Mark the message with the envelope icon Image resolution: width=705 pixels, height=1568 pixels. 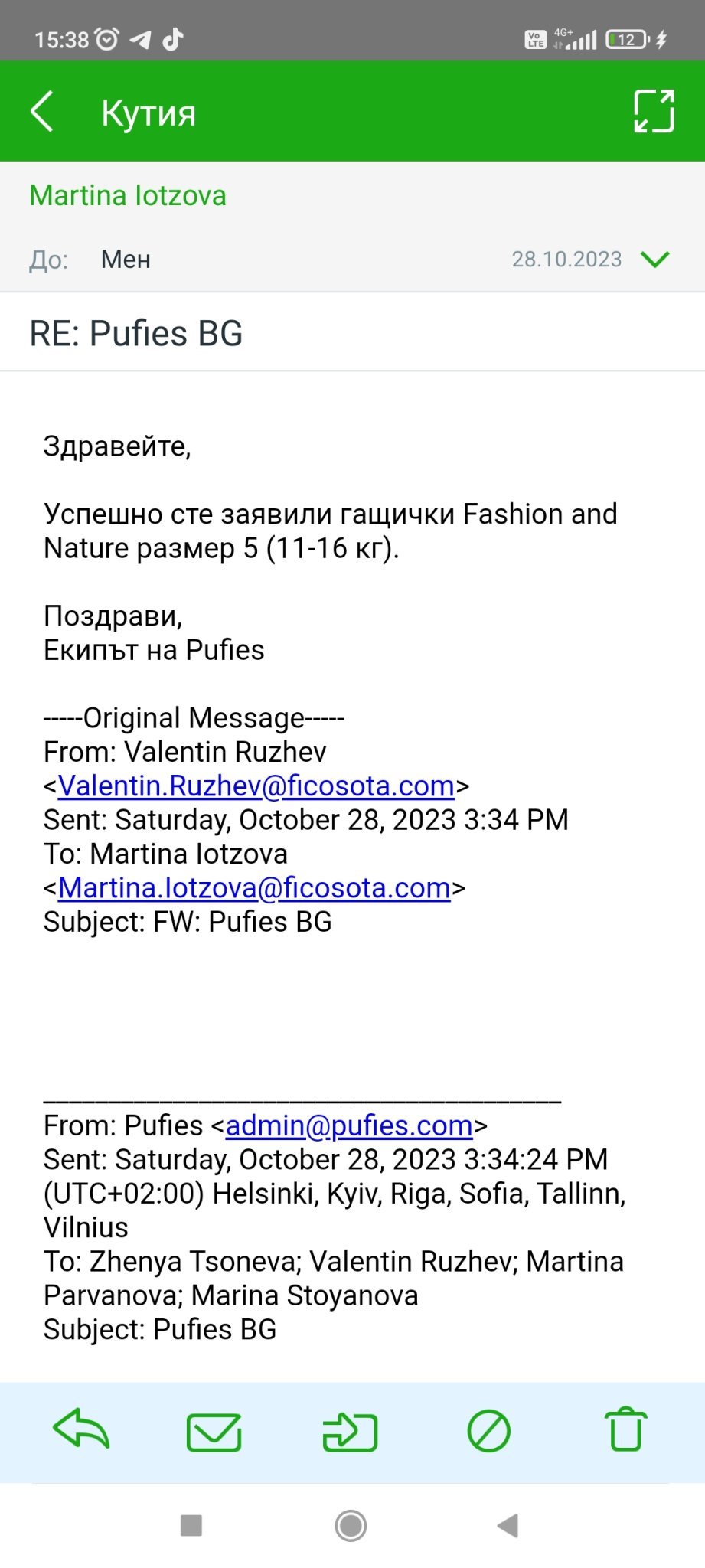pos(214,1432)
